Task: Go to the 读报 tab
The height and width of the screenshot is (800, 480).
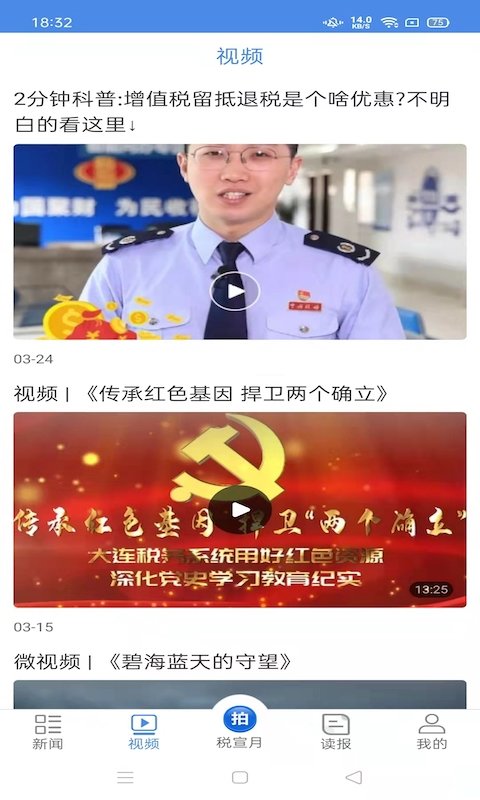Action: click(x=336, y=732)
